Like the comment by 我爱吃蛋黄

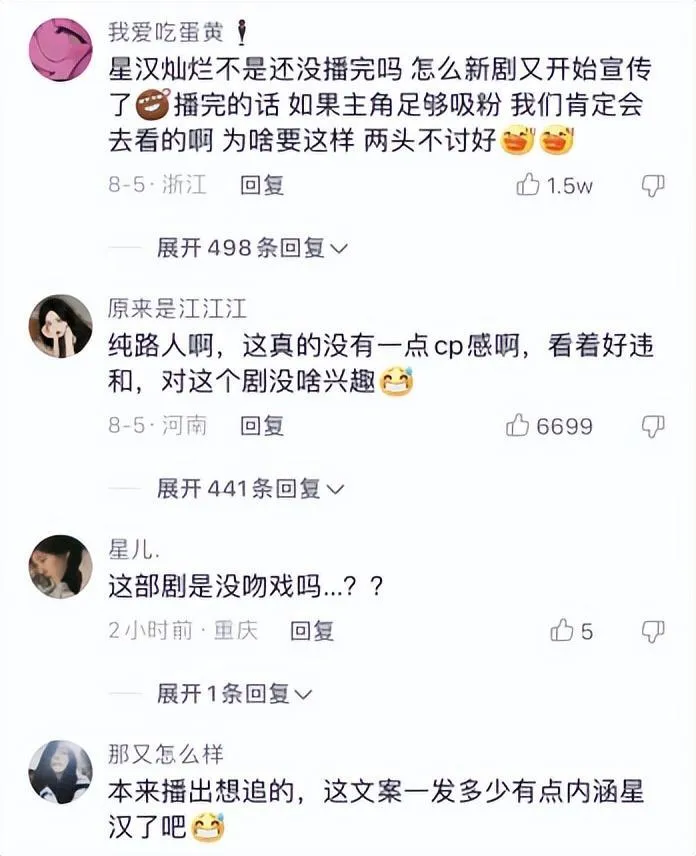[528, 186]
